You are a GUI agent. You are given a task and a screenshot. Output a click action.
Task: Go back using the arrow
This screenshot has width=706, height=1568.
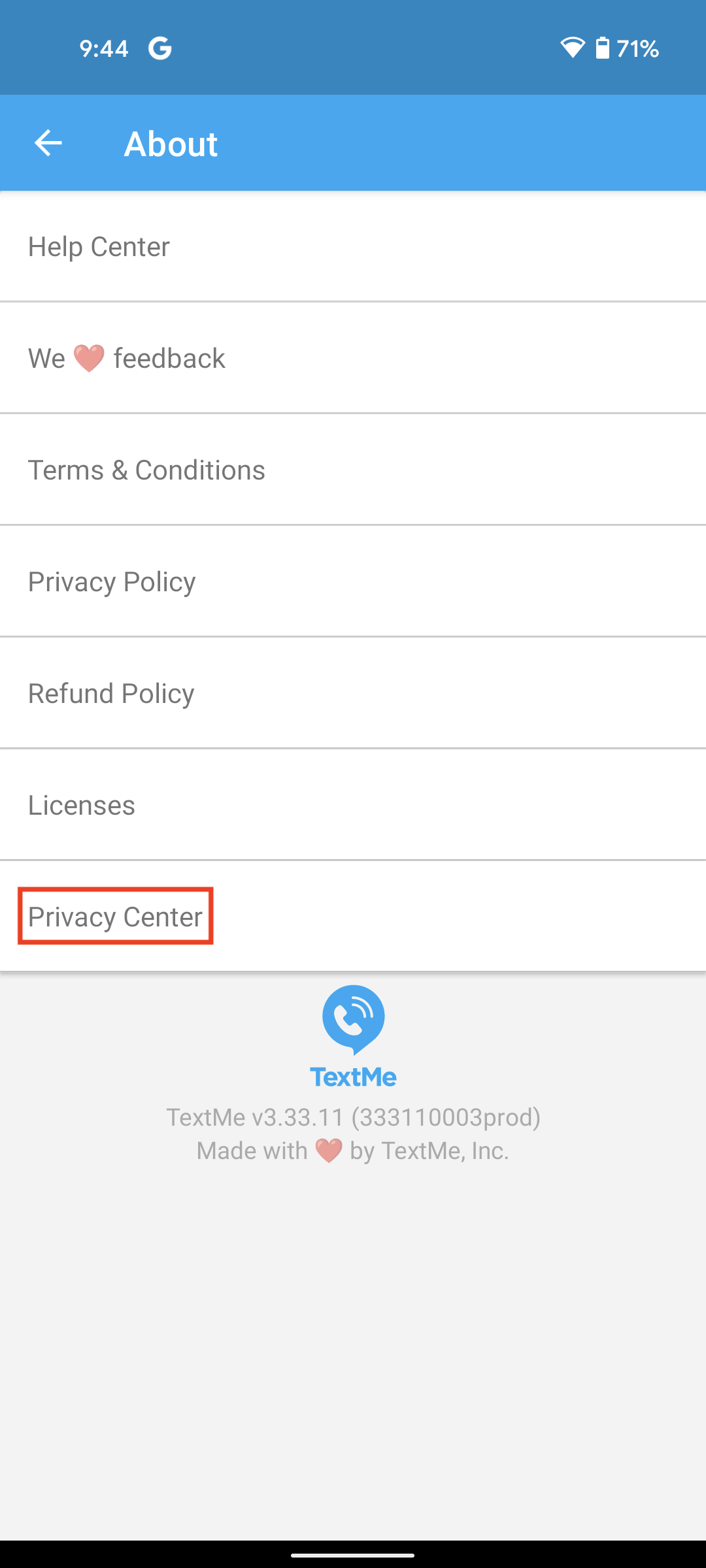[x=48, y=143]
